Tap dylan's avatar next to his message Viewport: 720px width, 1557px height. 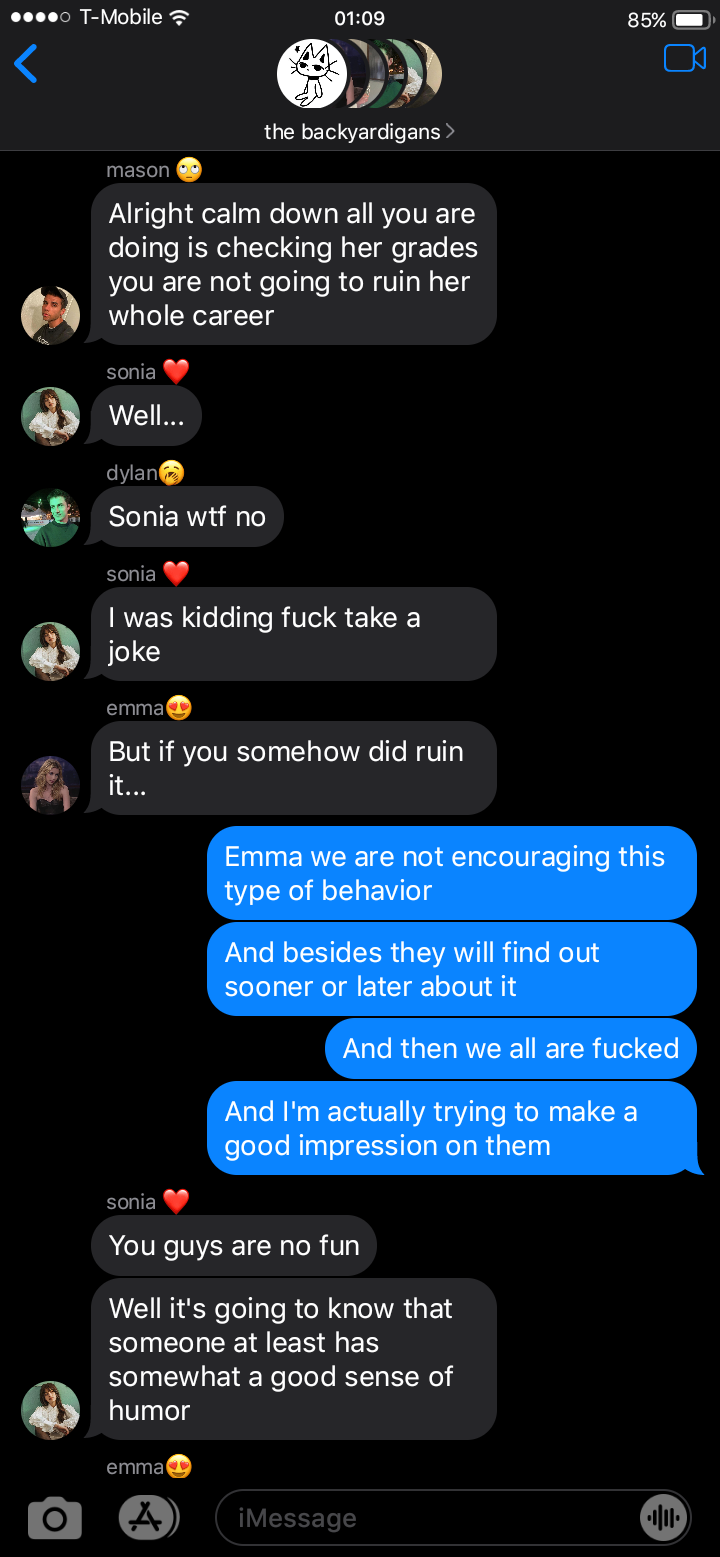50,518
